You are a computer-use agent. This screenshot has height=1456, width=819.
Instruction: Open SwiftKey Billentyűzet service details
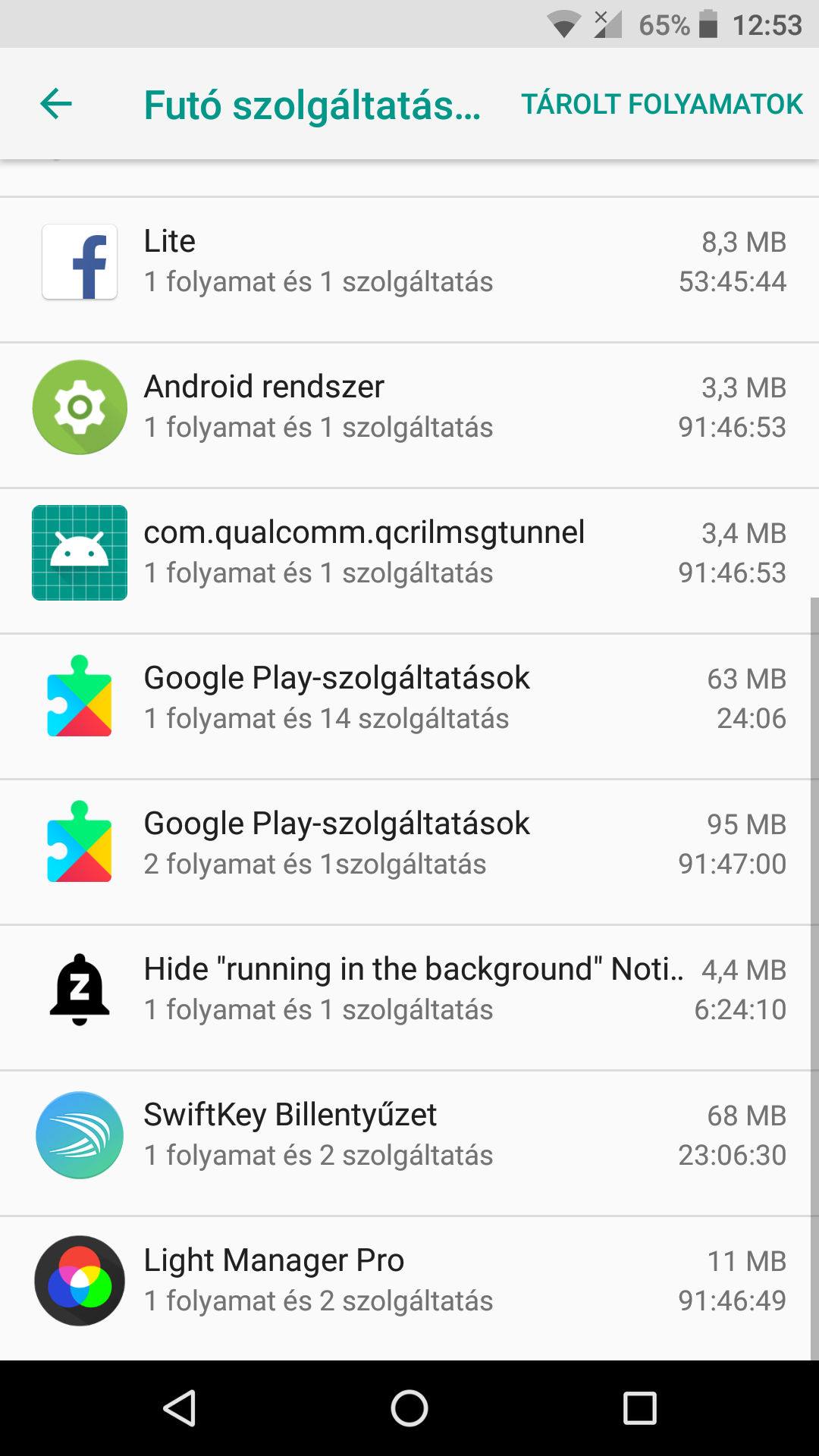(x=409, y=1144)
